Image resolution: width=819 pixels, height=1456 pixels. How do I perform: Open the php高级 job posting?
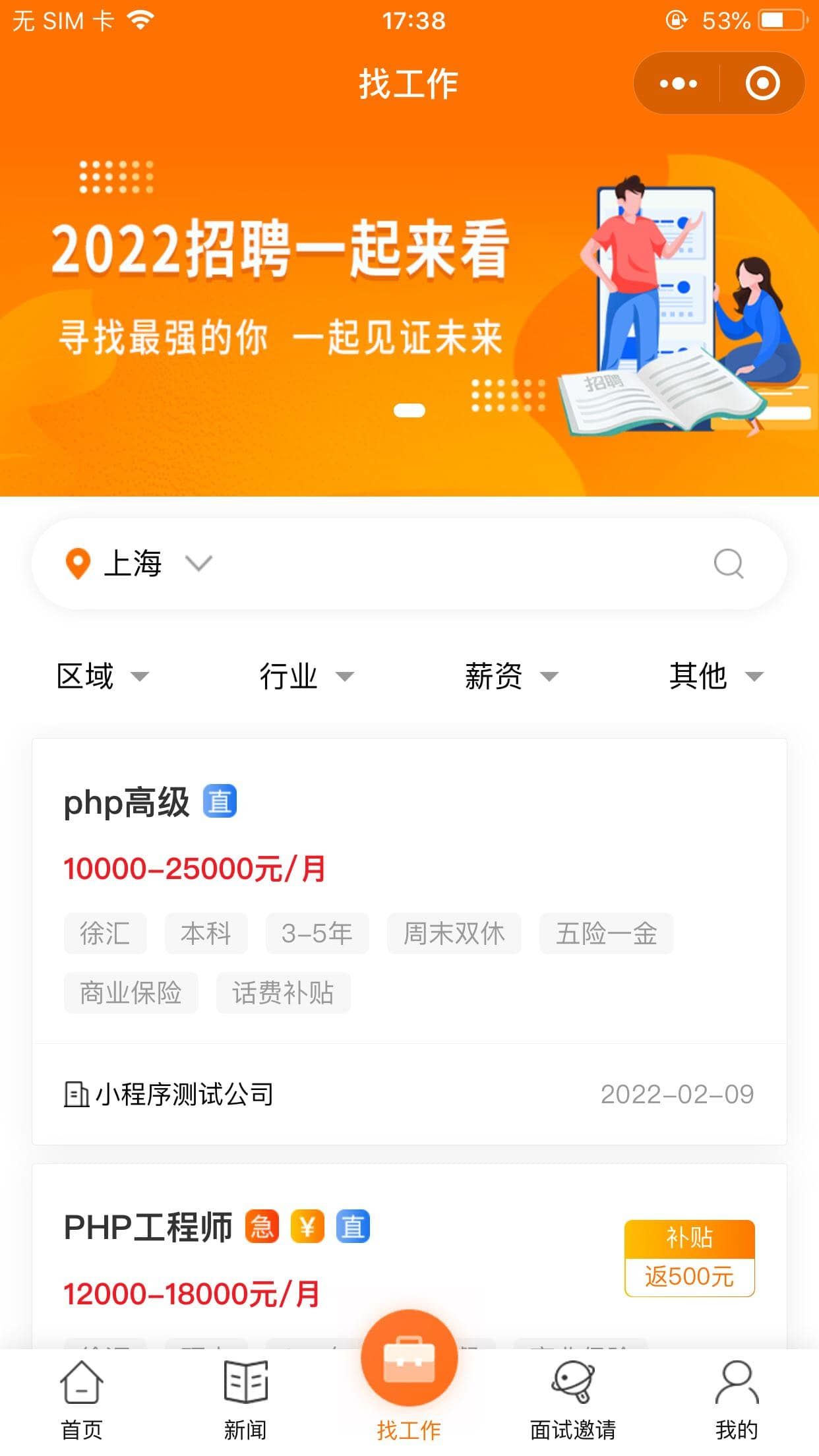409,942
